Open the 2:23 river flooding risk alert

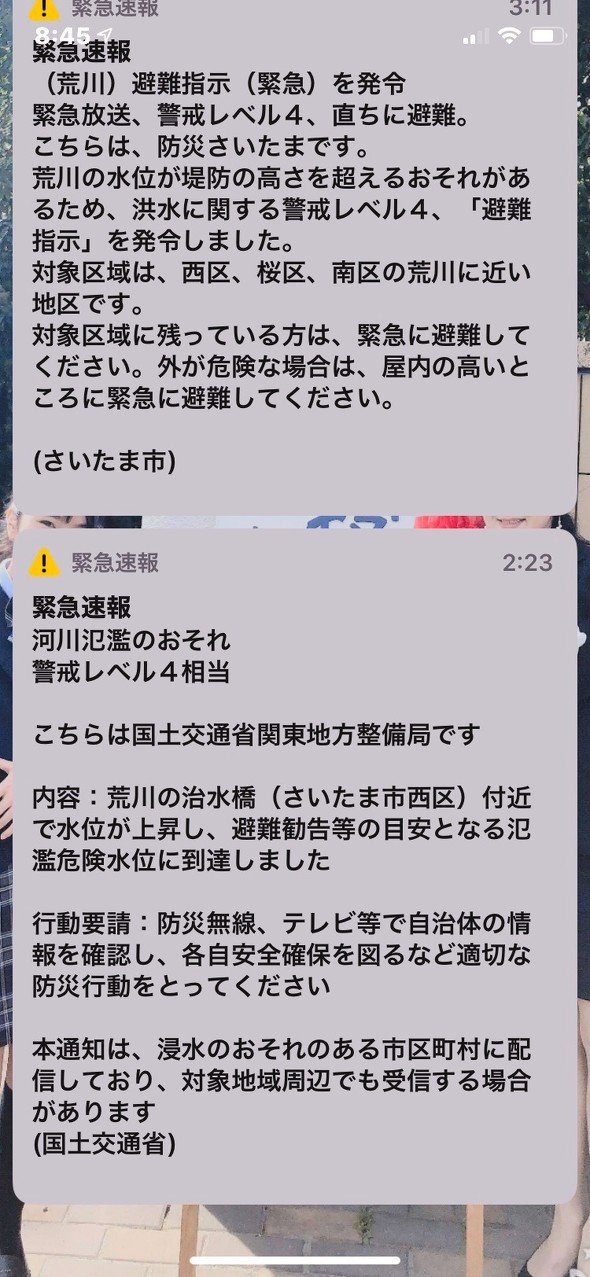click(x=295, y=866)
